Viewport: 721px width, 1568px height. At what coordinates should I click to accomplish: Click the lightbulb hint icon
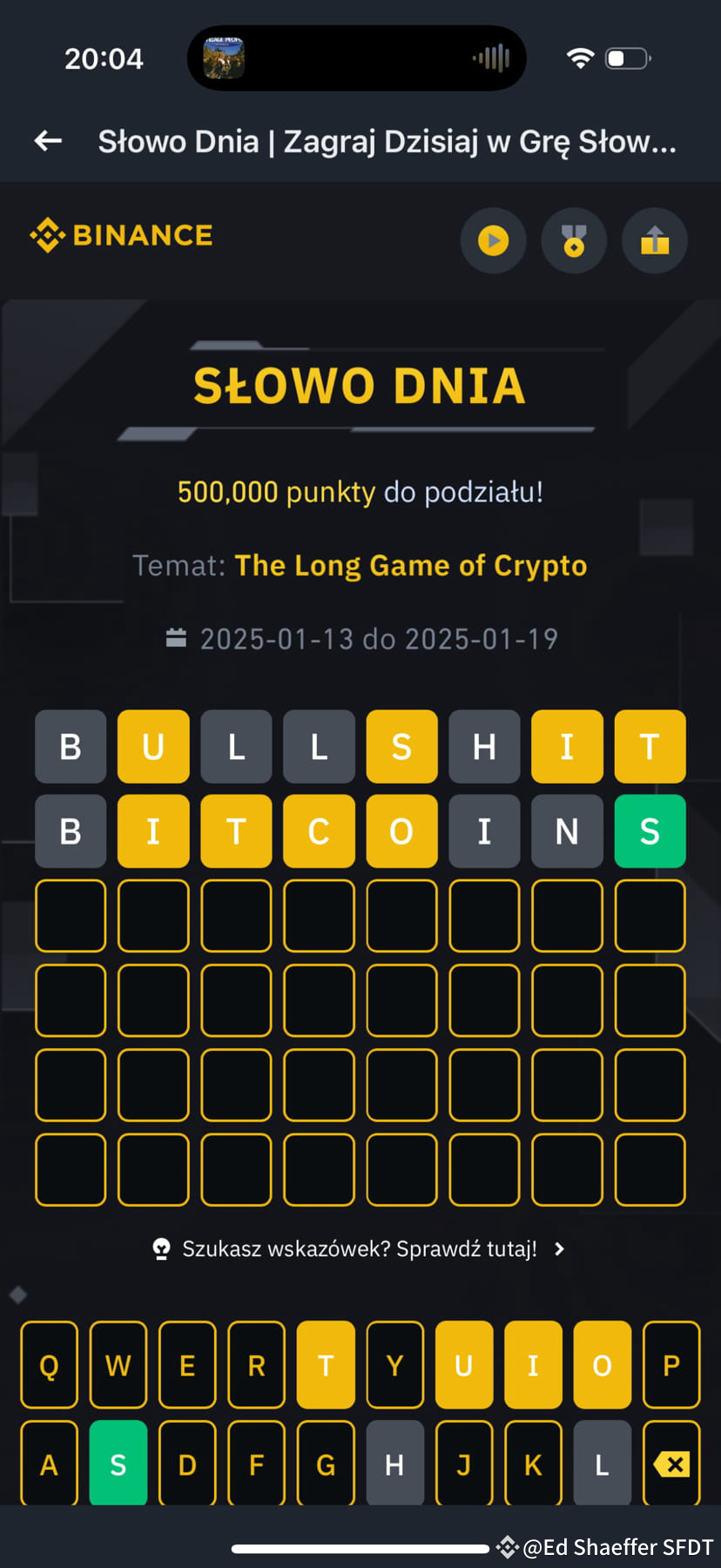point(159,1248)
